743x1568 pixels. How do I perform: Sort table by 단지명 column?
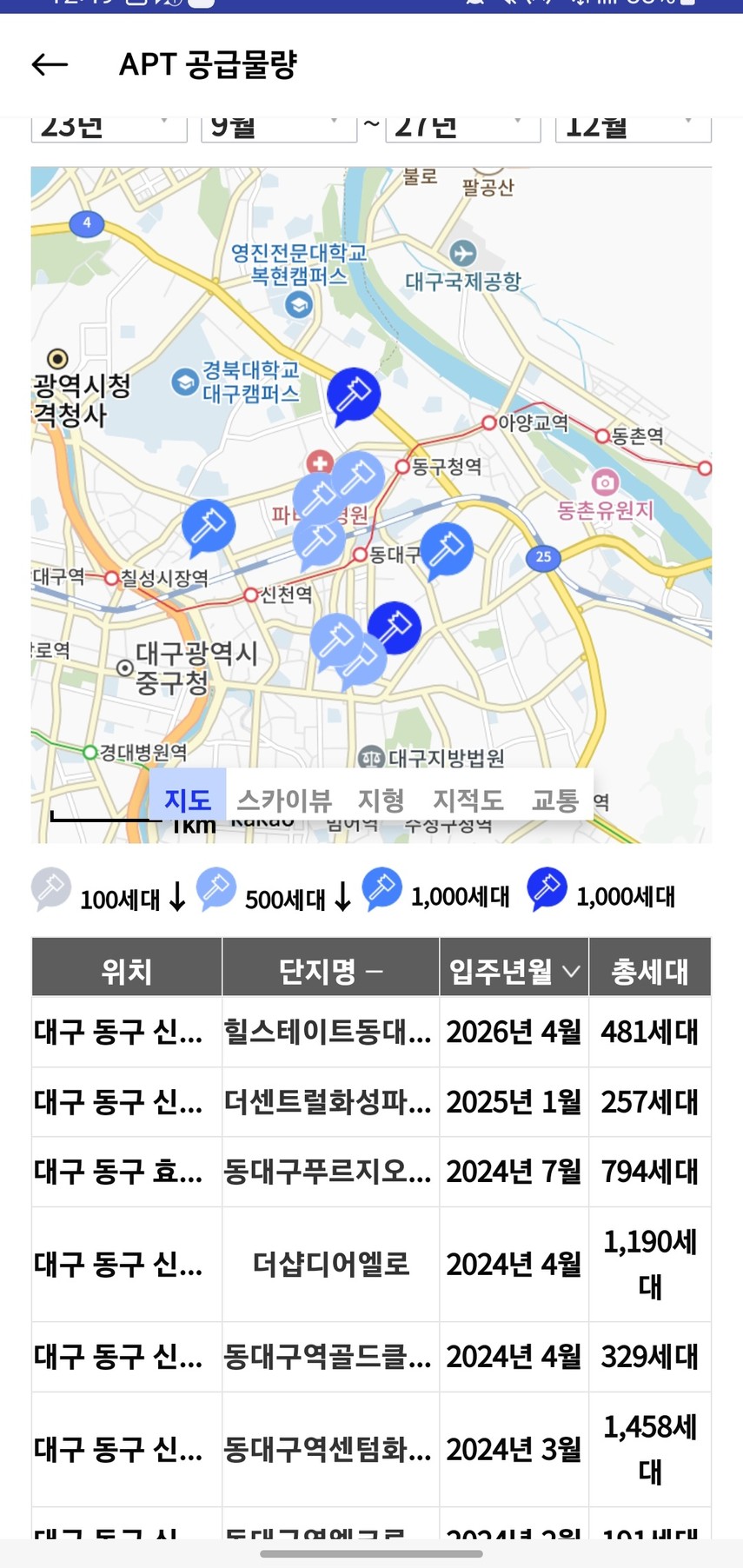pyautogui.click(x=330, y=970)
